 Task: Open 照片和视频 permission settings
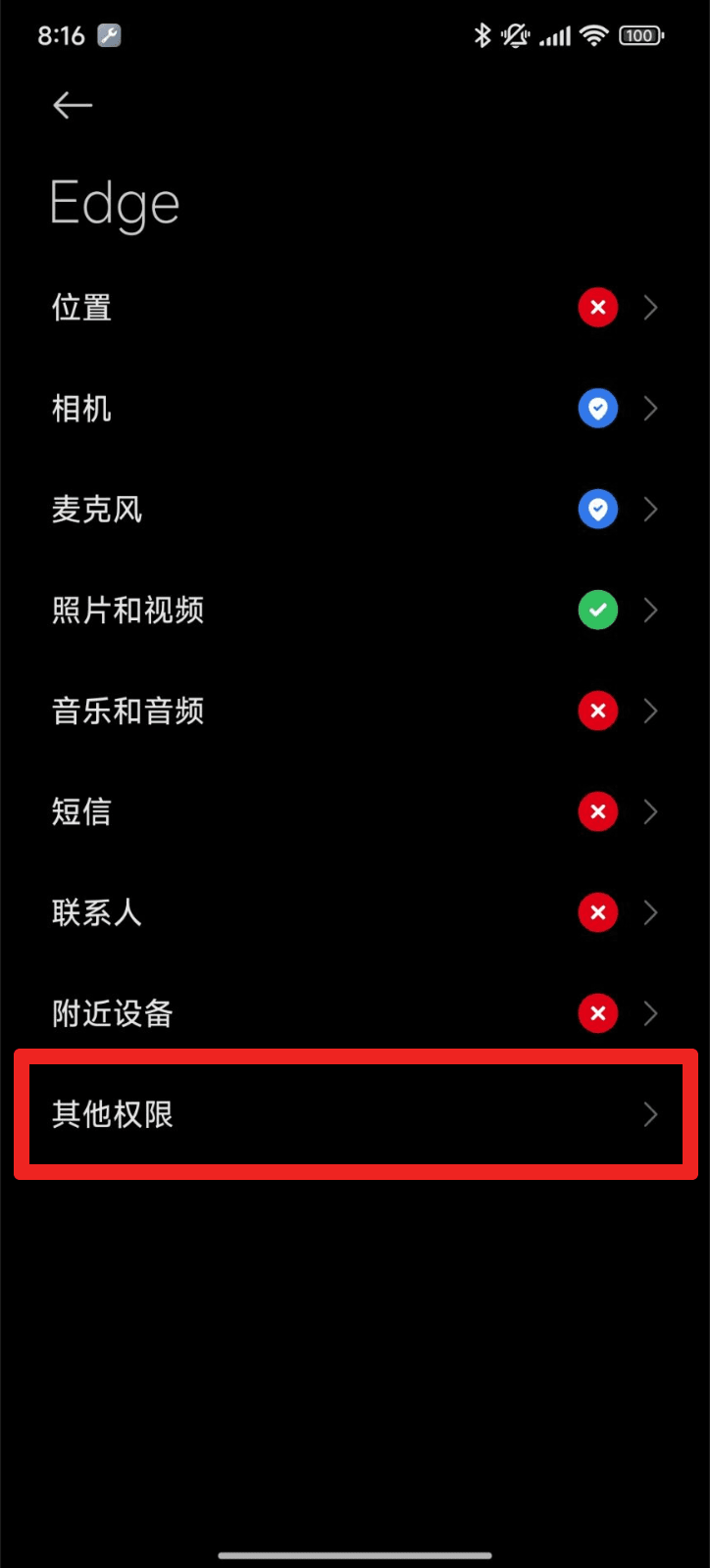pos(353,611)
